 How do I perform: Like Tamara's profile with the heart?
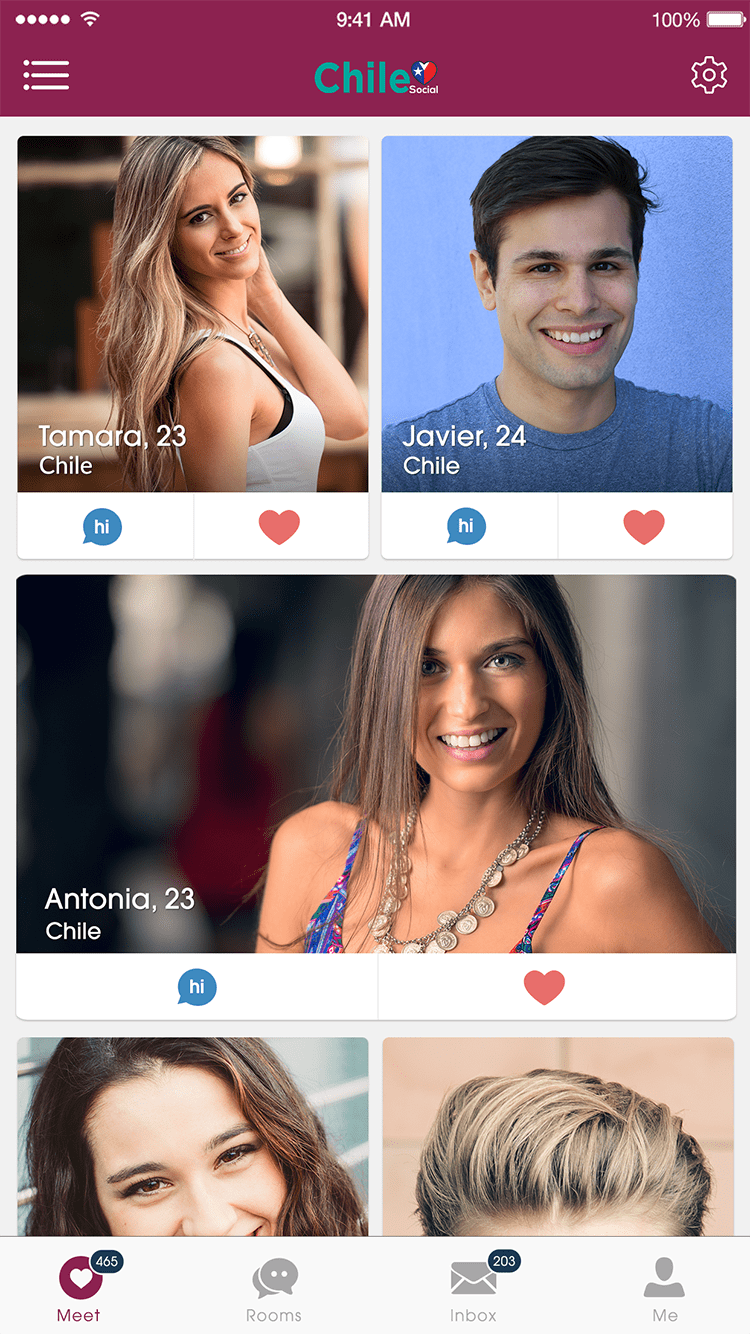point(281,525)
